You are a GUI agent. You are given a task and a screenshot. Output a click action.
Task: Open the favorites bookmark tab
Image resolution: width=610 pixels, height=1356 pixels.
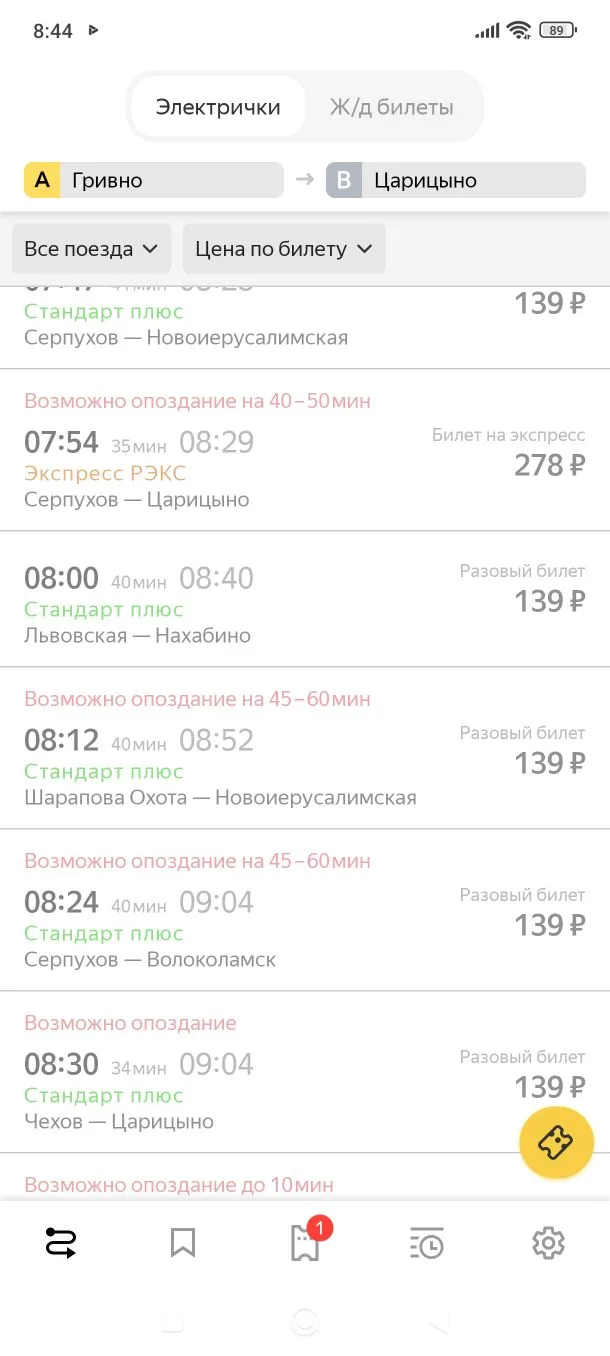(183, 1243)
